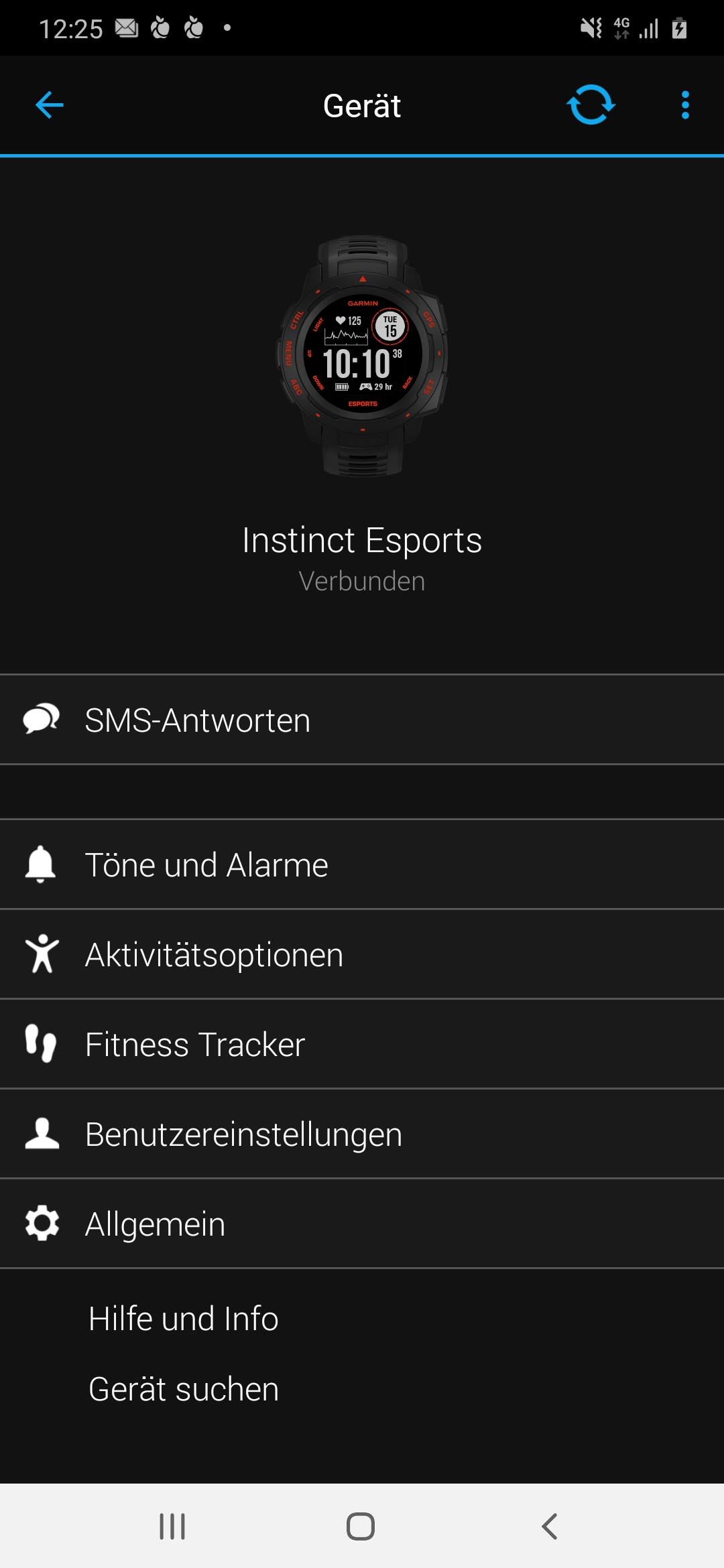724x1568 pixels.
Task: Open Töne und Alarme
Action: pos(362,864)
